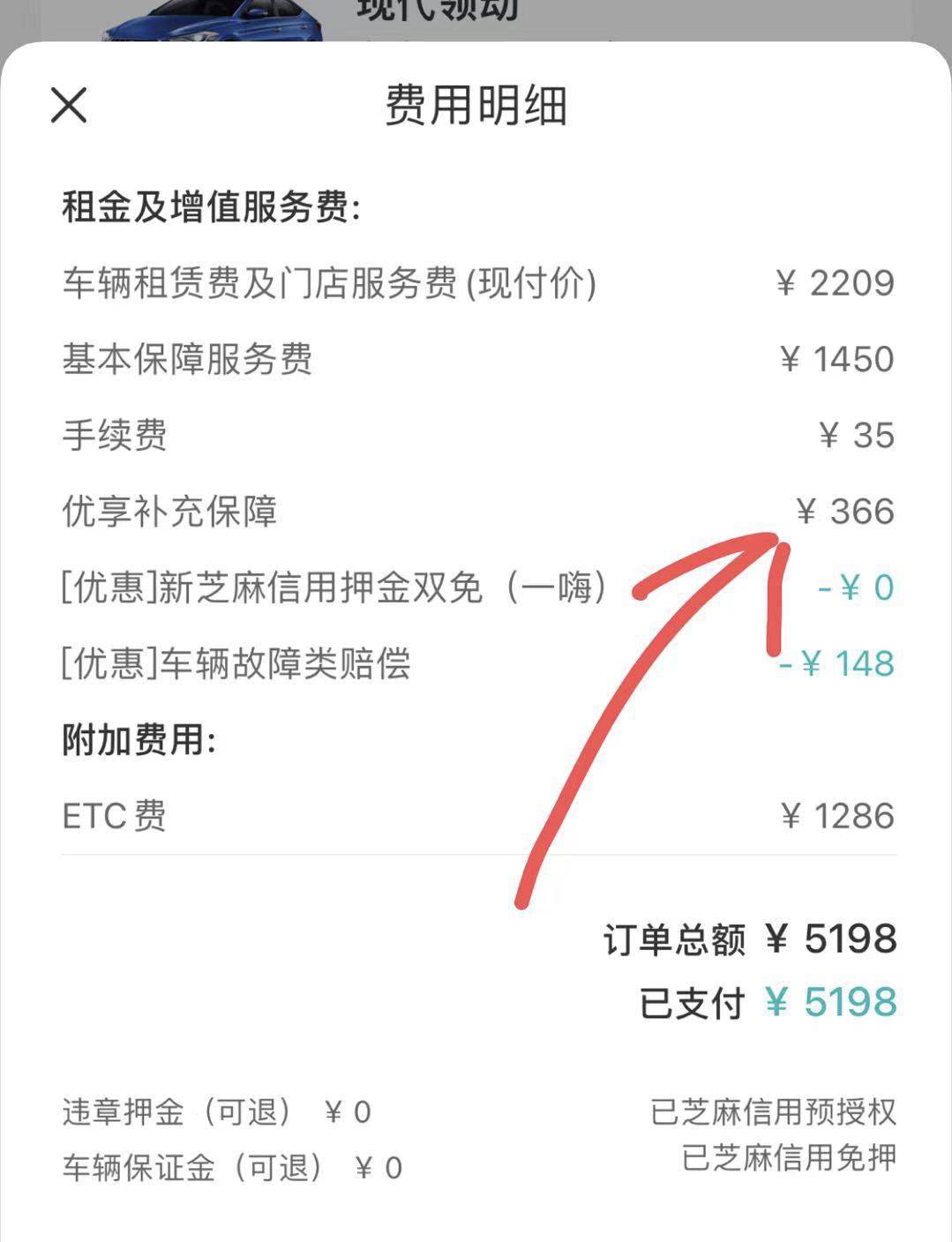Viewport: 952px width, 1242px height.
Task: Tap the 费用明细 title
Action: (x=476, y=106)
